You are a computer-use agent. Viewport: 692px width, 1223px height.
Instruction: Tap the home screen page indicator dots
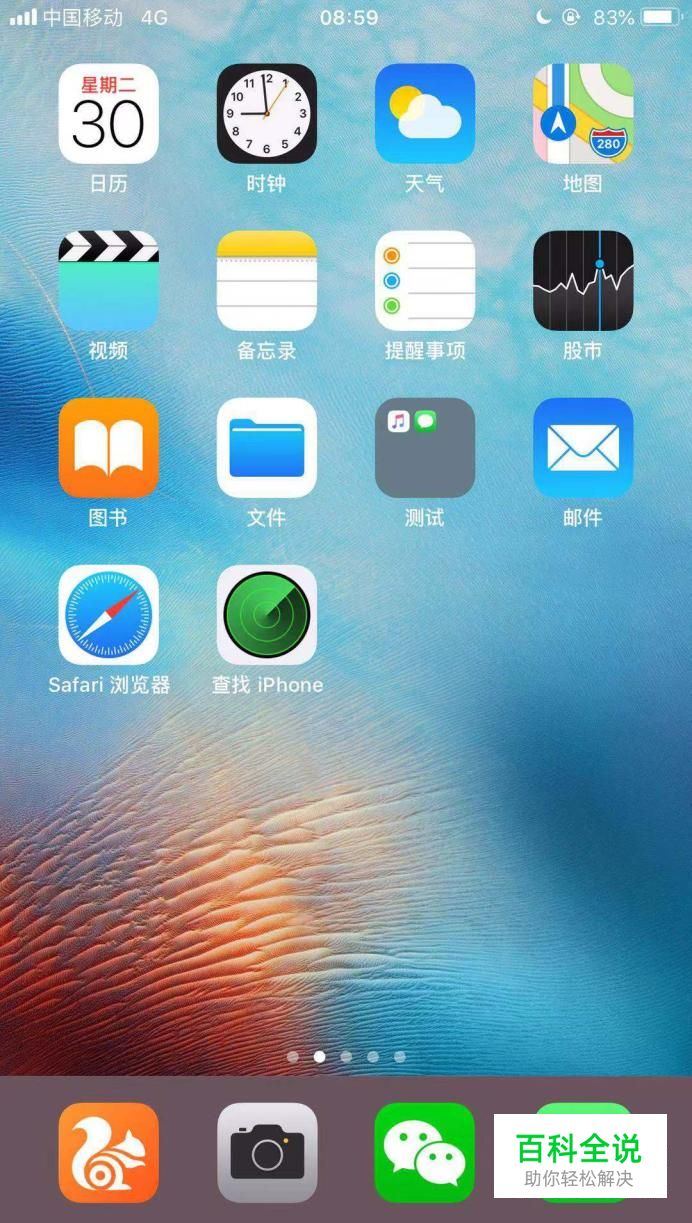pyautogui.click(x=346, y=1056)
